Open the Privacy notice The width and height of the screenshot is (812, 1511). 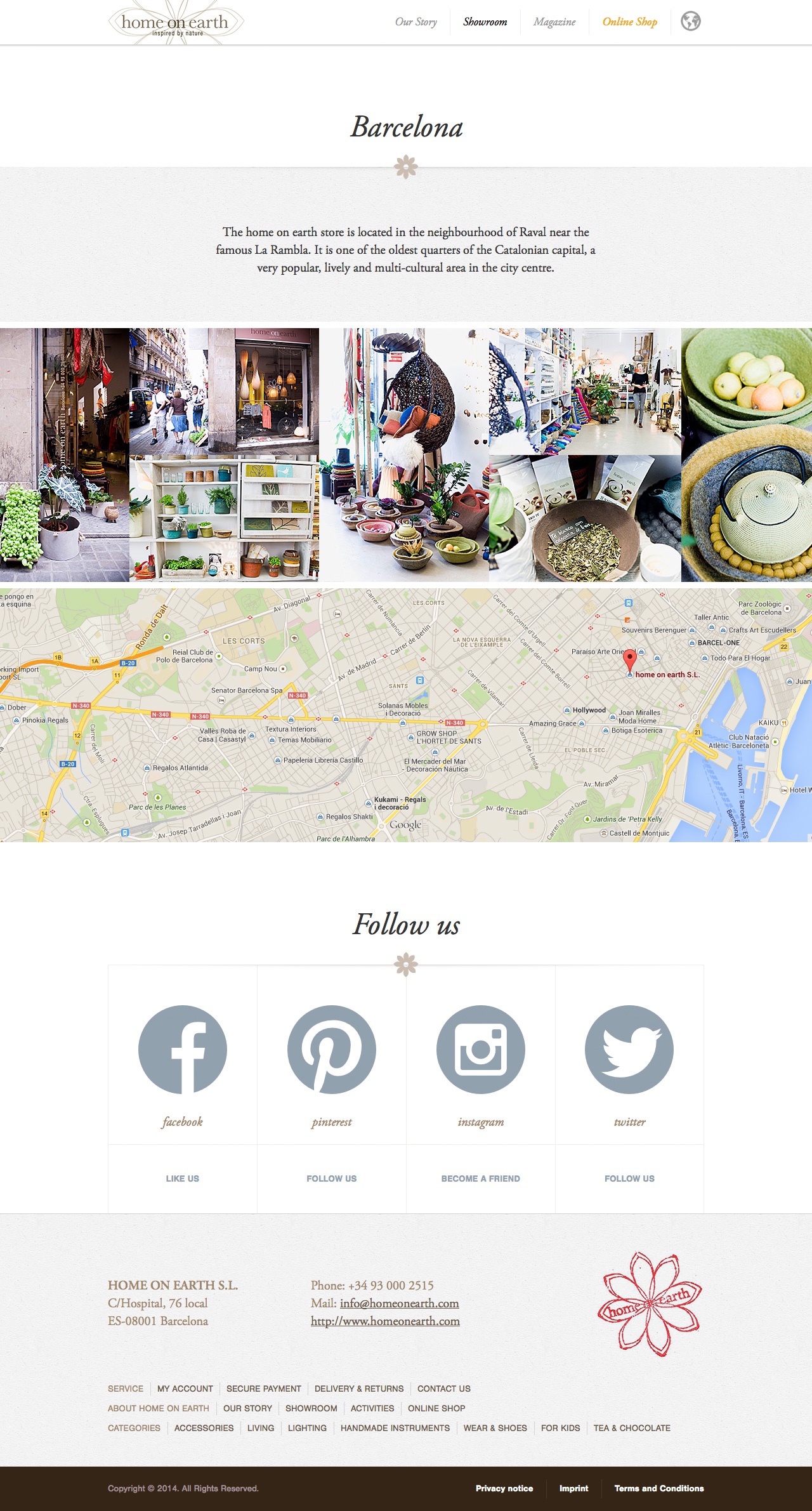click(504, 1488)
